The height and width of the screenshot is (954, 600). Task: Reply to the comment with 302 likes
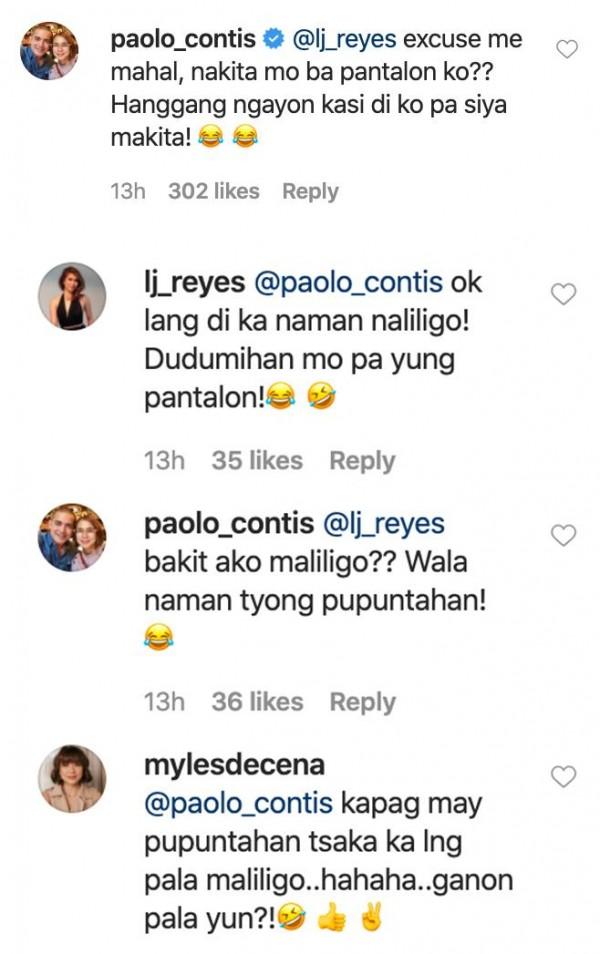[x=310, y=191]
